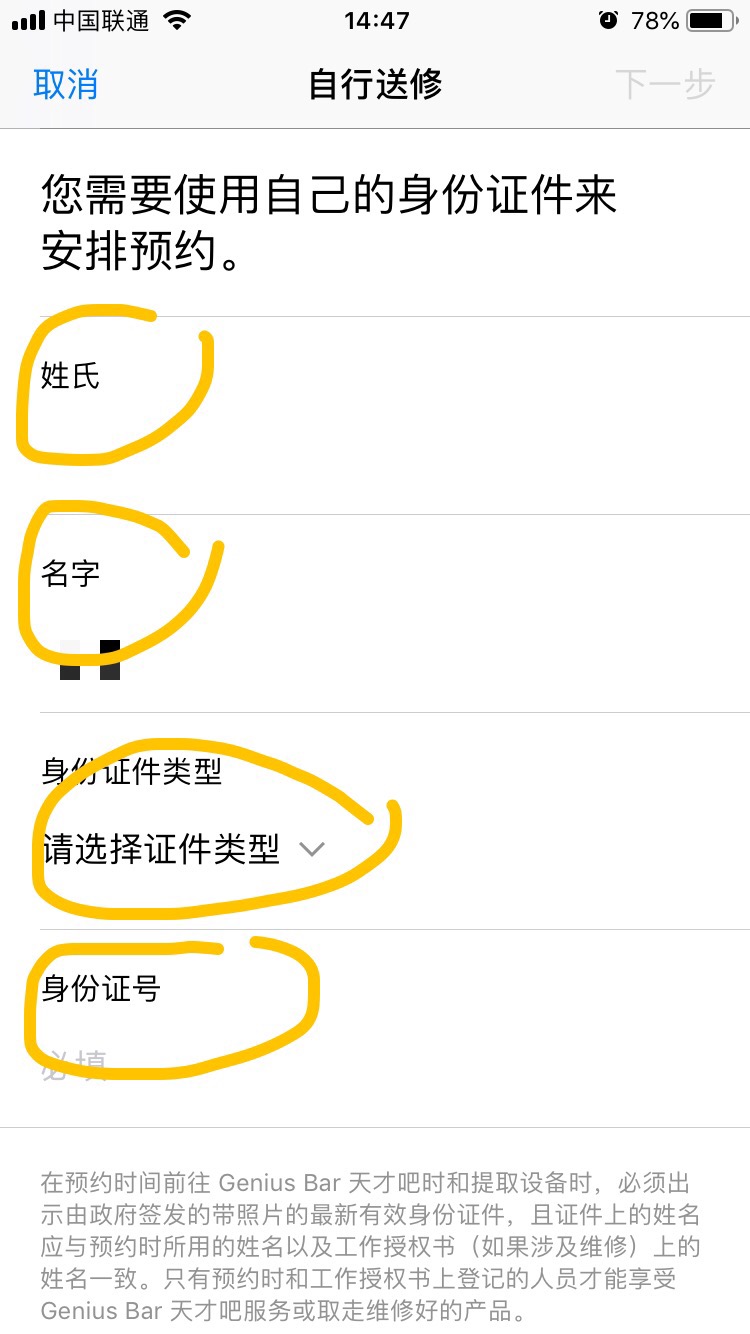Screen dimensions: 750x1334
Task: Tap 下一步 to go to next step
Action: pos(666,84)
